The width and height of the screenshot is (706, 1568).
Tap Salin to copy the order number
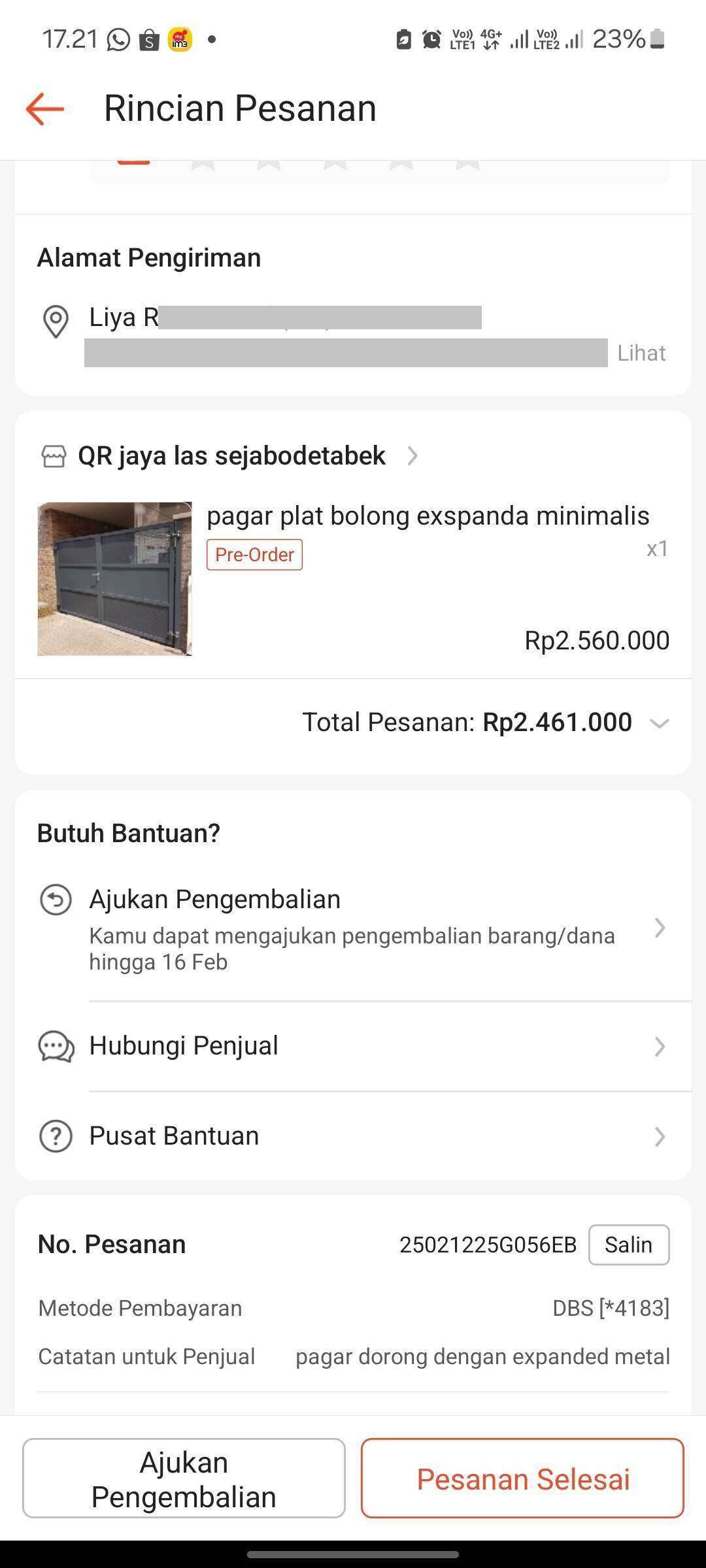pyautogui.click(x=629, y=1245)
